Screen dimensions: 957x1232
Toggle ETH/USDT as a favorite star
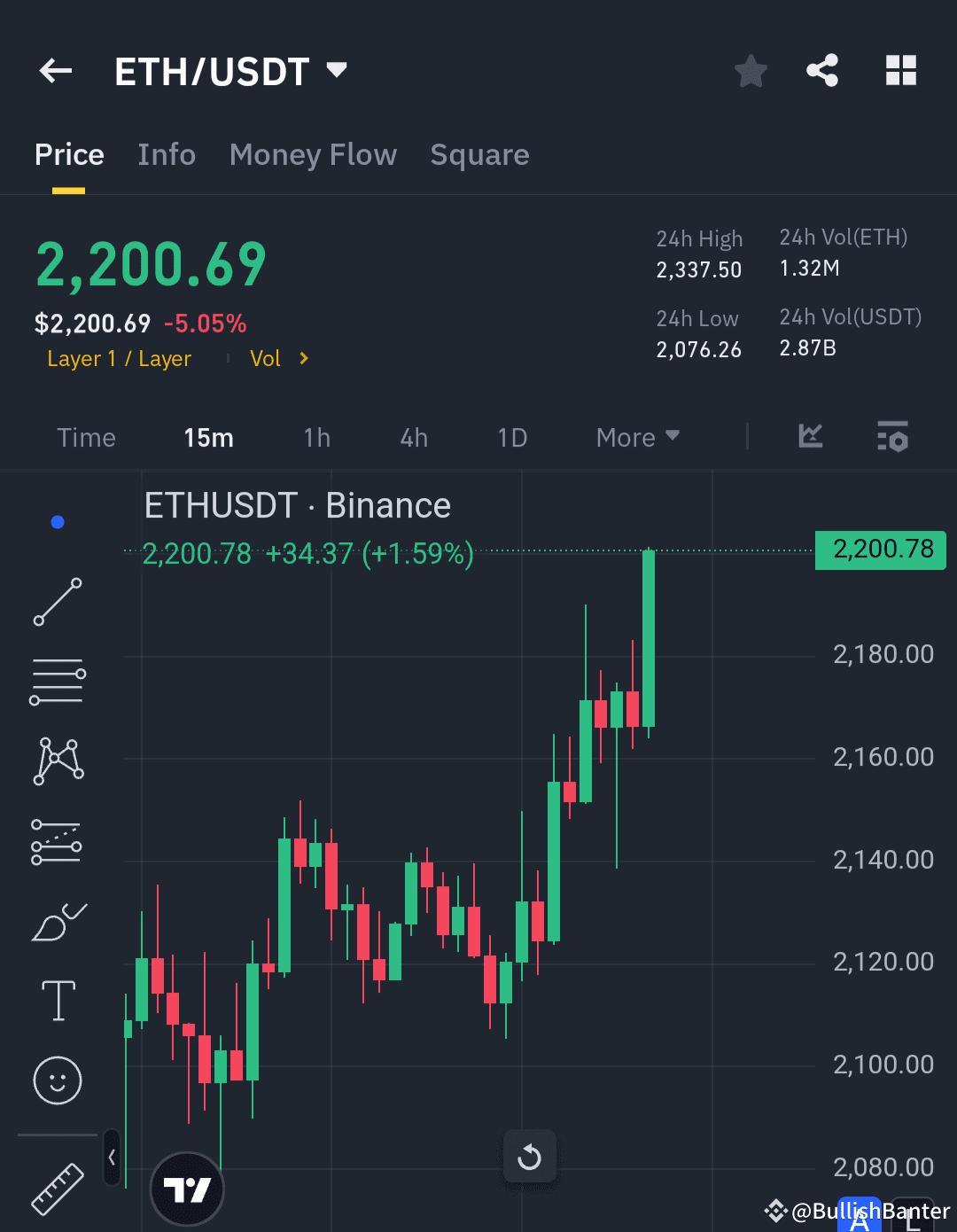[751, 71]
